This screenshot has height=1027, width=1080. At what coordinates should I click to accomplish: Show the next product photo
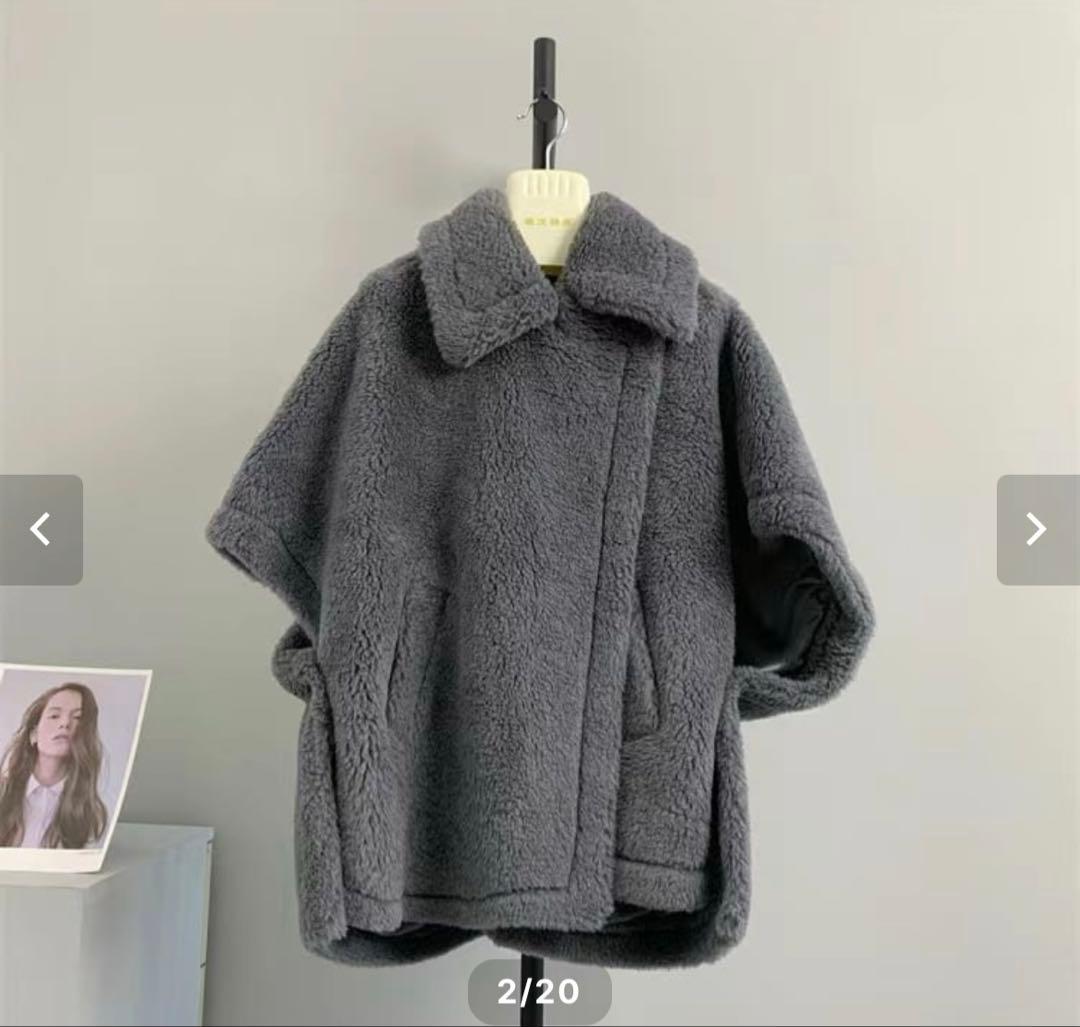[1037, 529]
